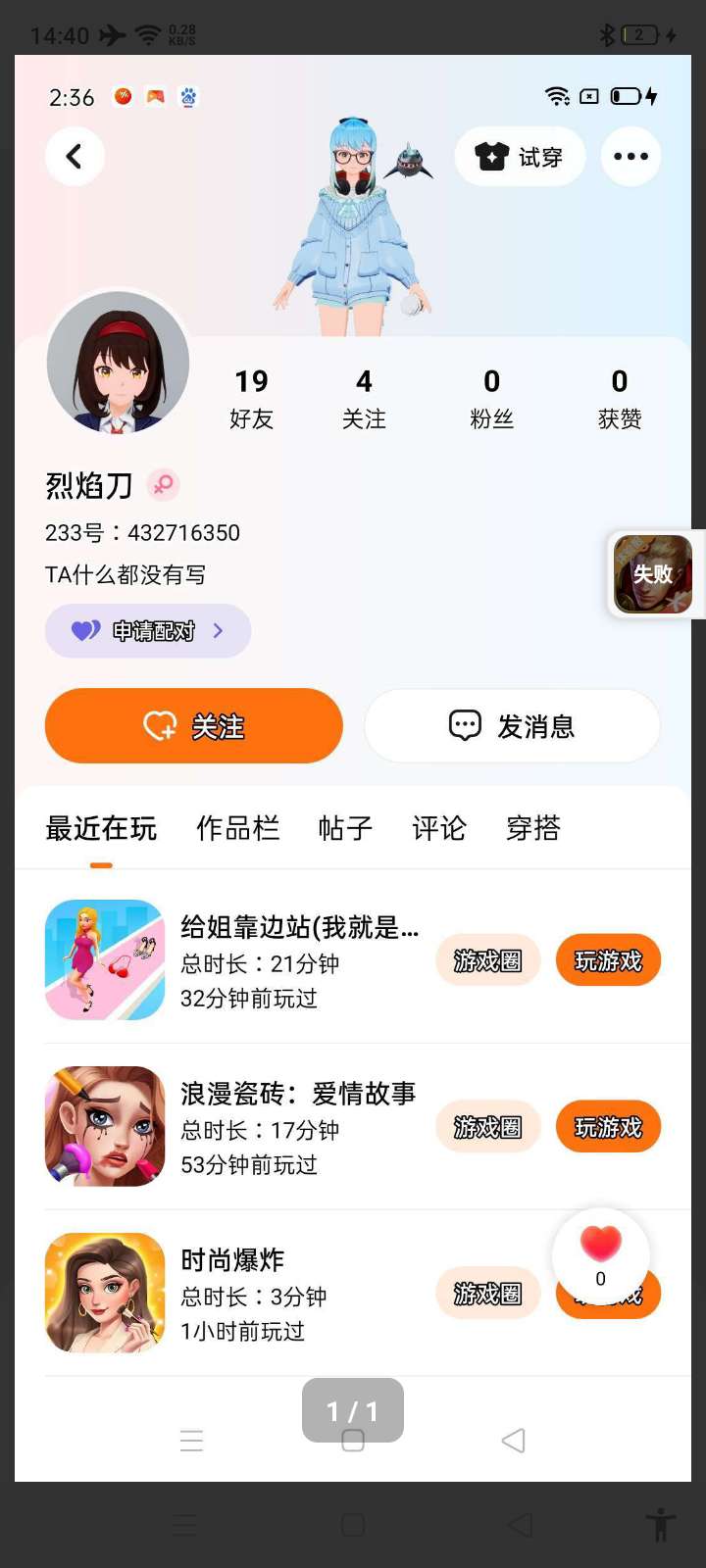Switch to the 作品栏 tab
This screenshot has width=706, height=1568.
pyautogui.click(x=238, y=828)
